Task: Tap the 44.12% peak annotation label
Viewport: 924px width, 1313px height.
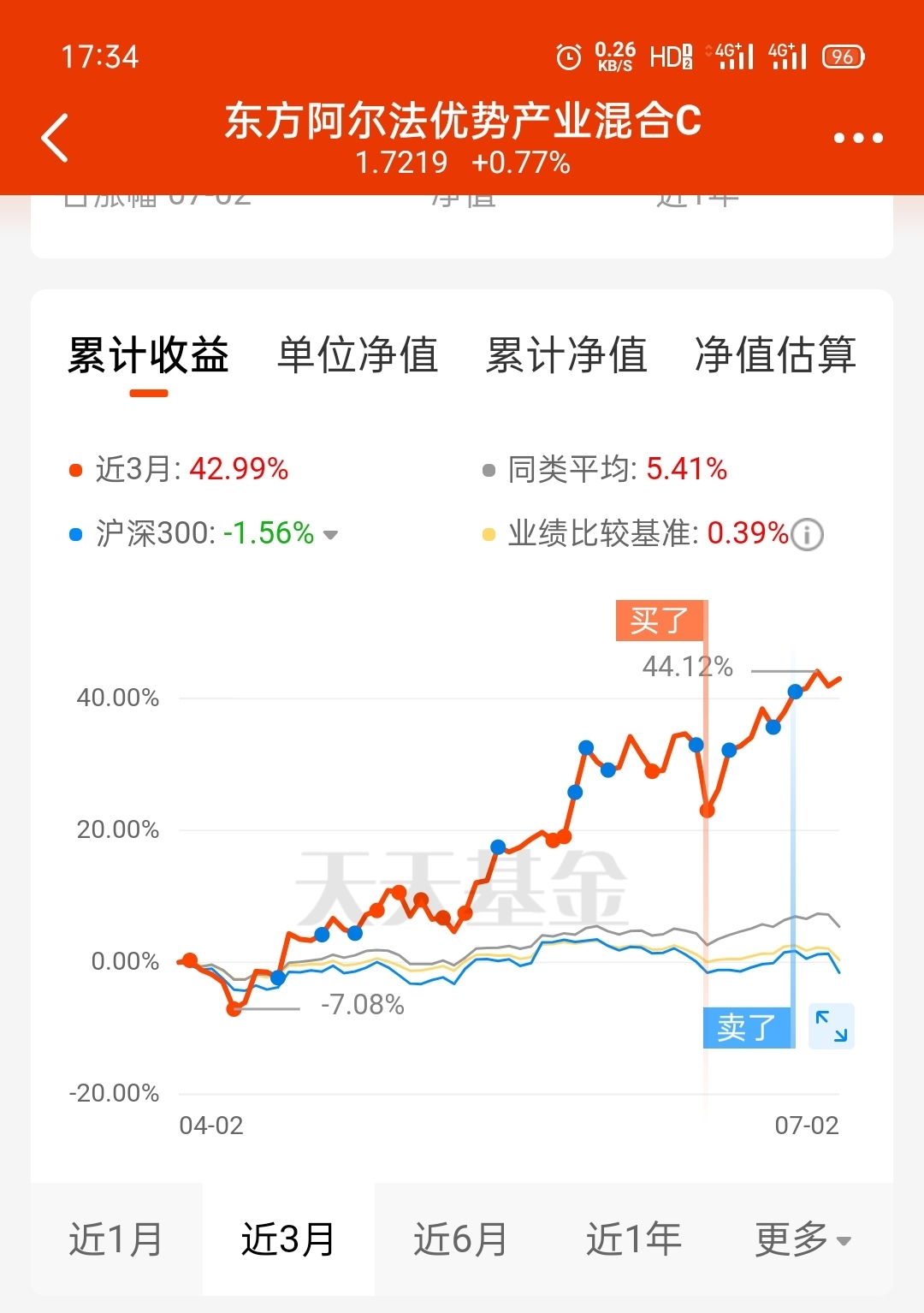Action: coord(689,667)
